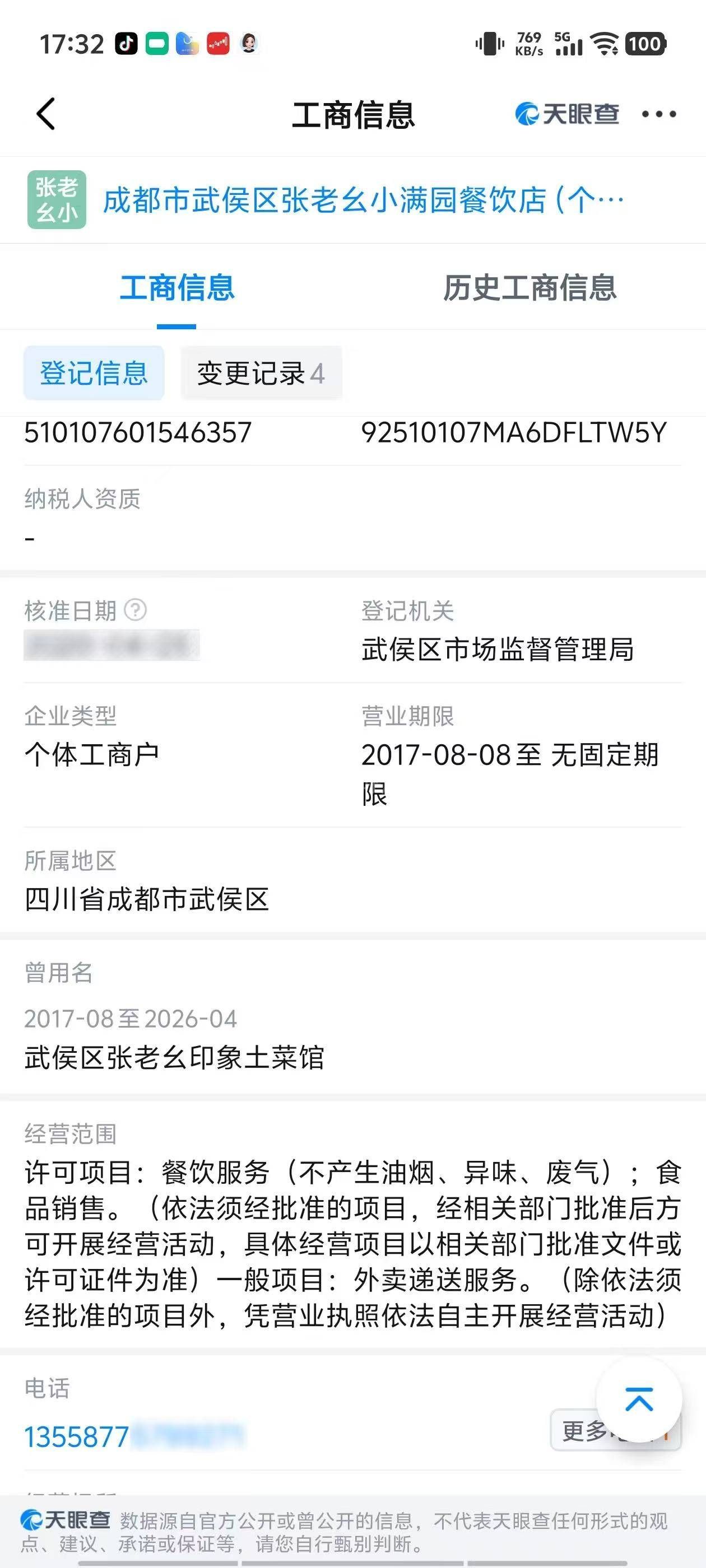Viewport: 706px width, 1568px height.
Task: Jump back to top with floating arrow
Action: (638, 1400)
